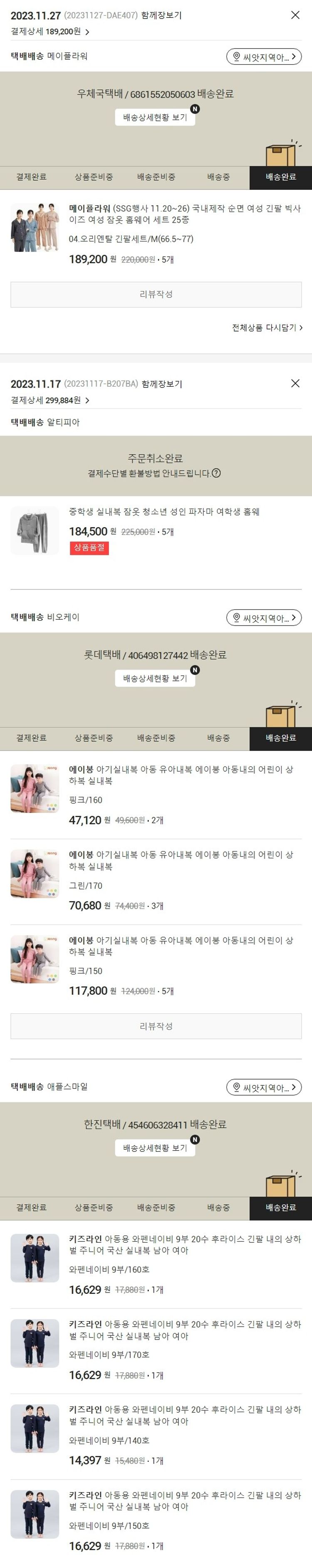Open 씨앗지역아 chip for 애플스마일
Image resolution: width=312 pixels, height=1568 pixels.
pos(264,1087)
